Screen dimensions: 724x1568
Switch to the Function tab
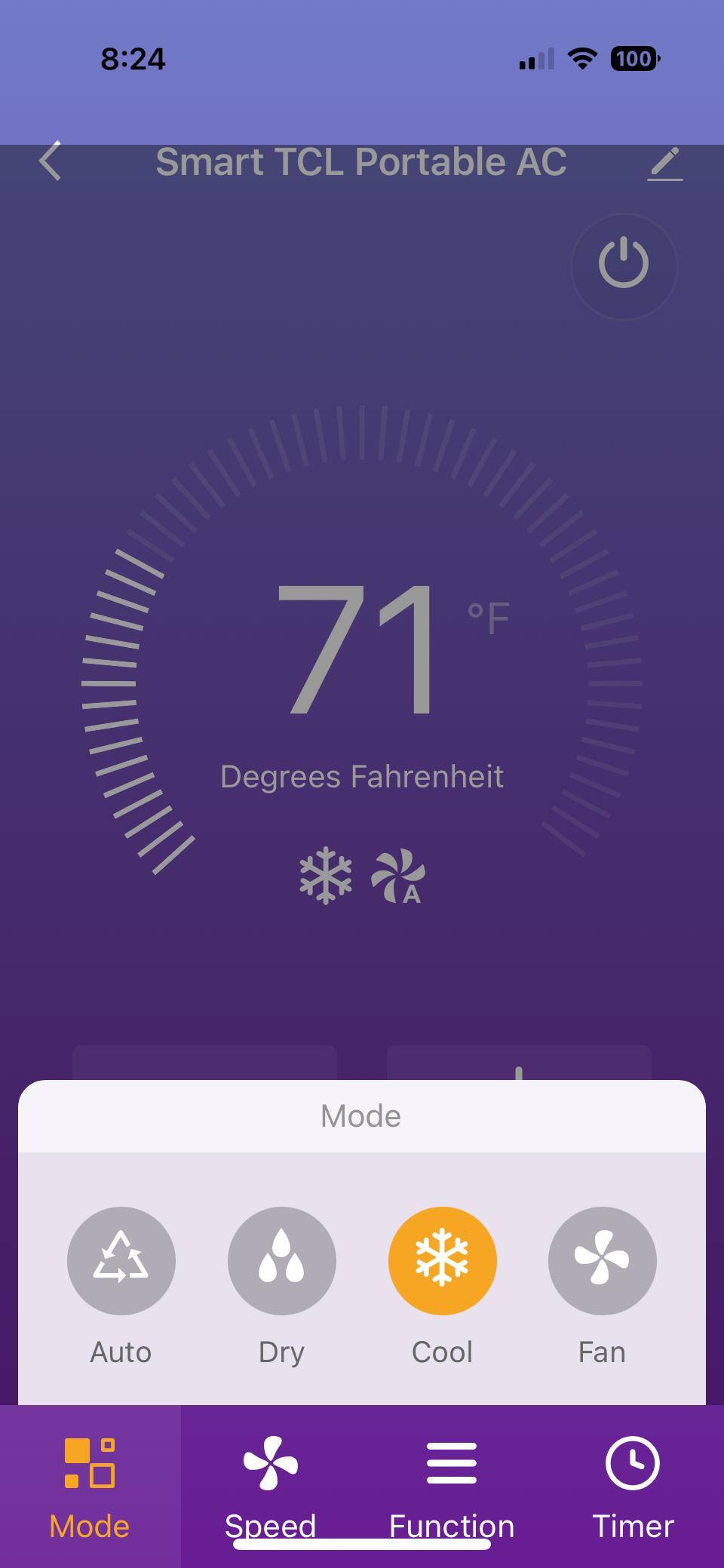[x=452, y=1484]
